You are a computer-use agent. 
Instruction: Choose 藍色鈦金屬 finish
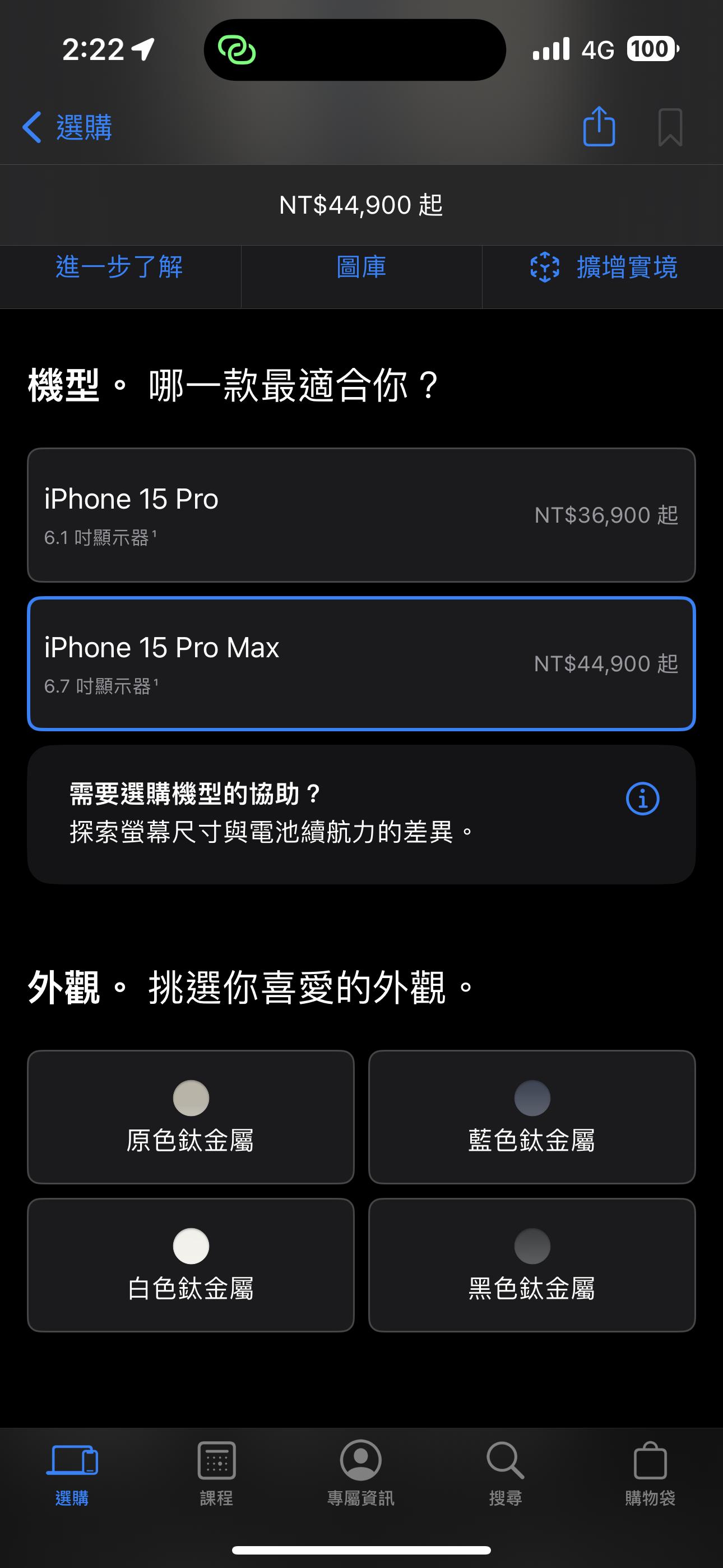[x=532, y=1117]
